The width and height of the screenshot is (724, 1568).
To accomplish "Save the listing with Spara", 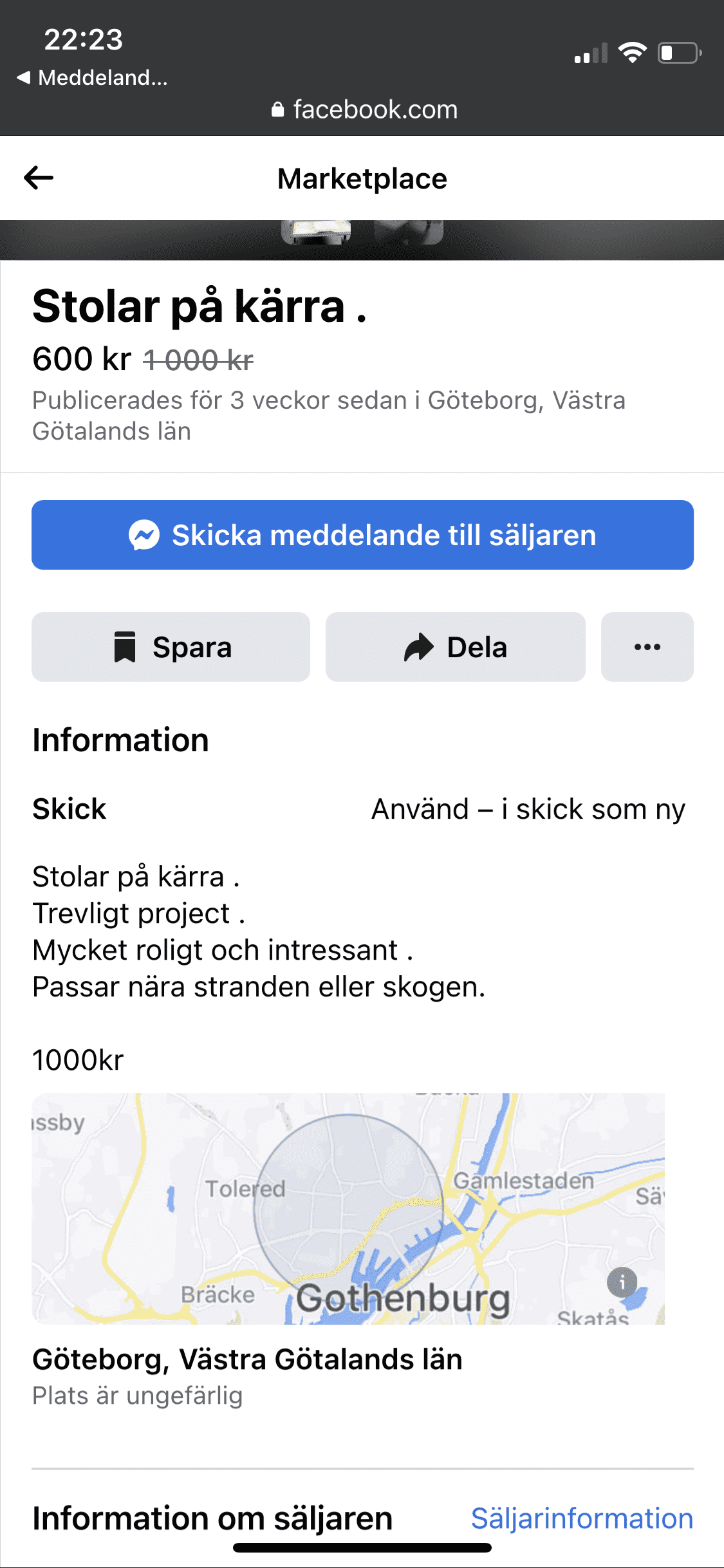I will 171,647.
